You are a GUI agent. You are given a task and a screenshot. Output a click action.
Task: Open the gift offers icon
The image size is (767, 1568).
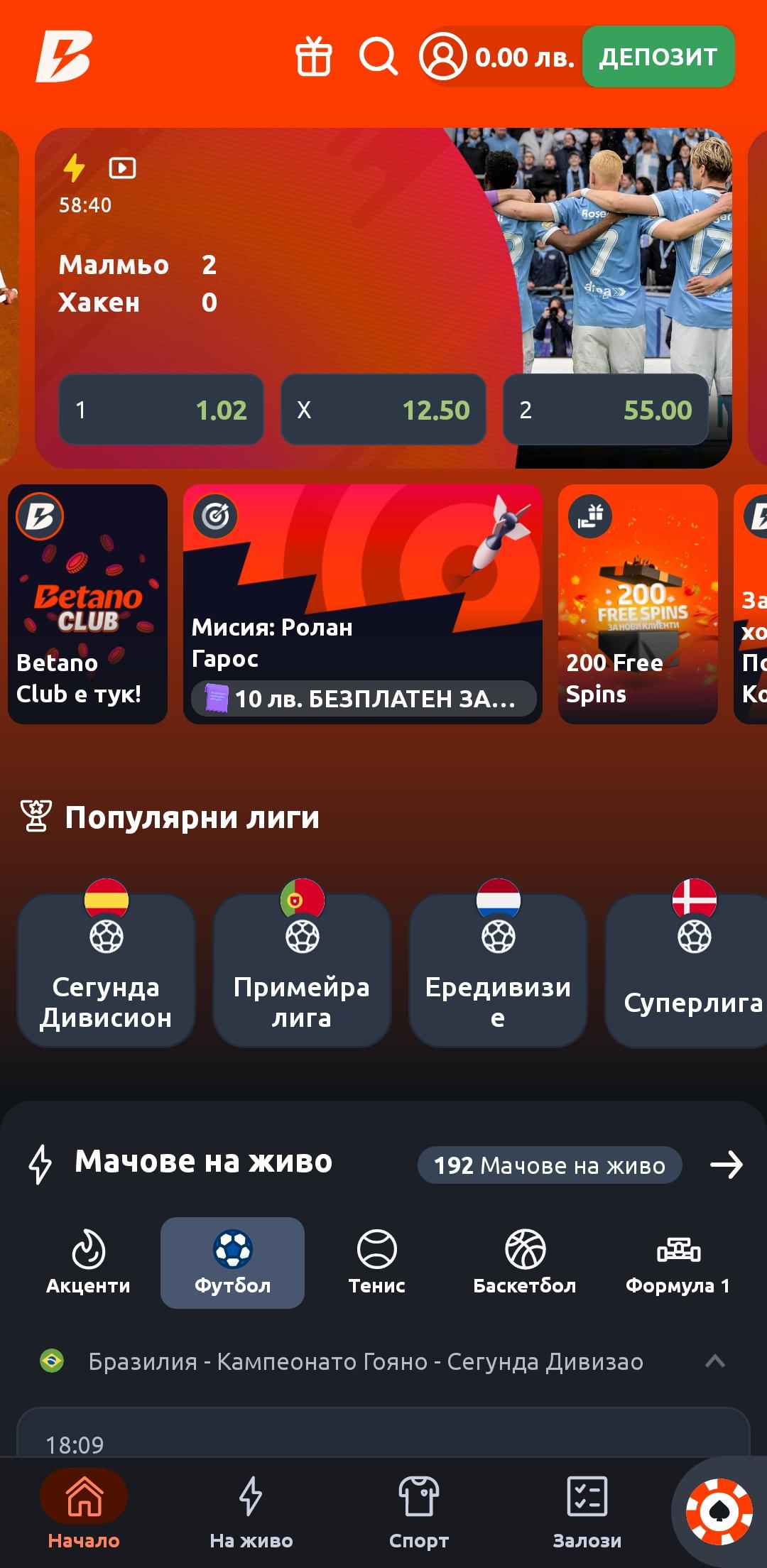pyautogui.click(x=313, y=56)
